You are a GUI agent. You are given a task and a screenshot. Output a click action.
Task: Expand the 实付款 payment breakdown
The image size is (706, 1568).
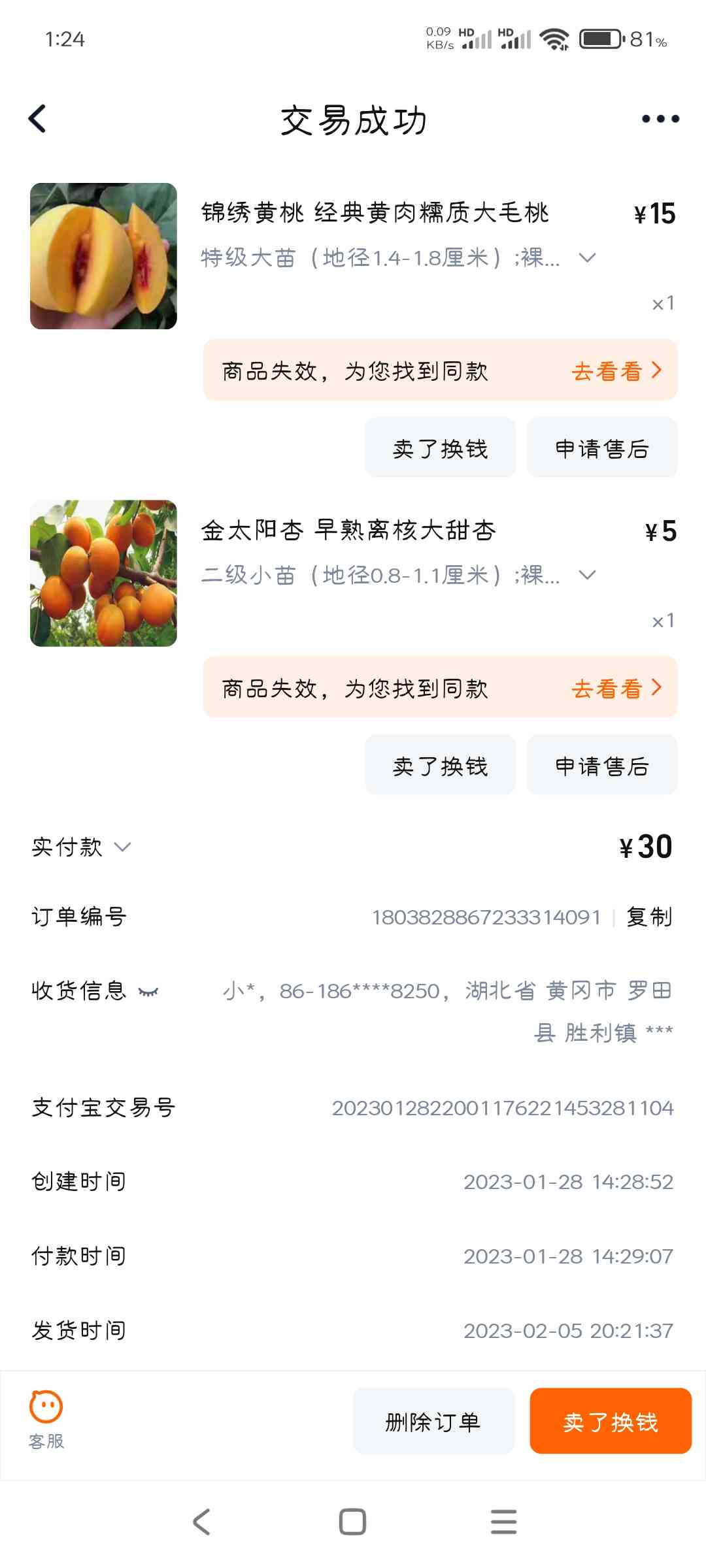[122, 847]
